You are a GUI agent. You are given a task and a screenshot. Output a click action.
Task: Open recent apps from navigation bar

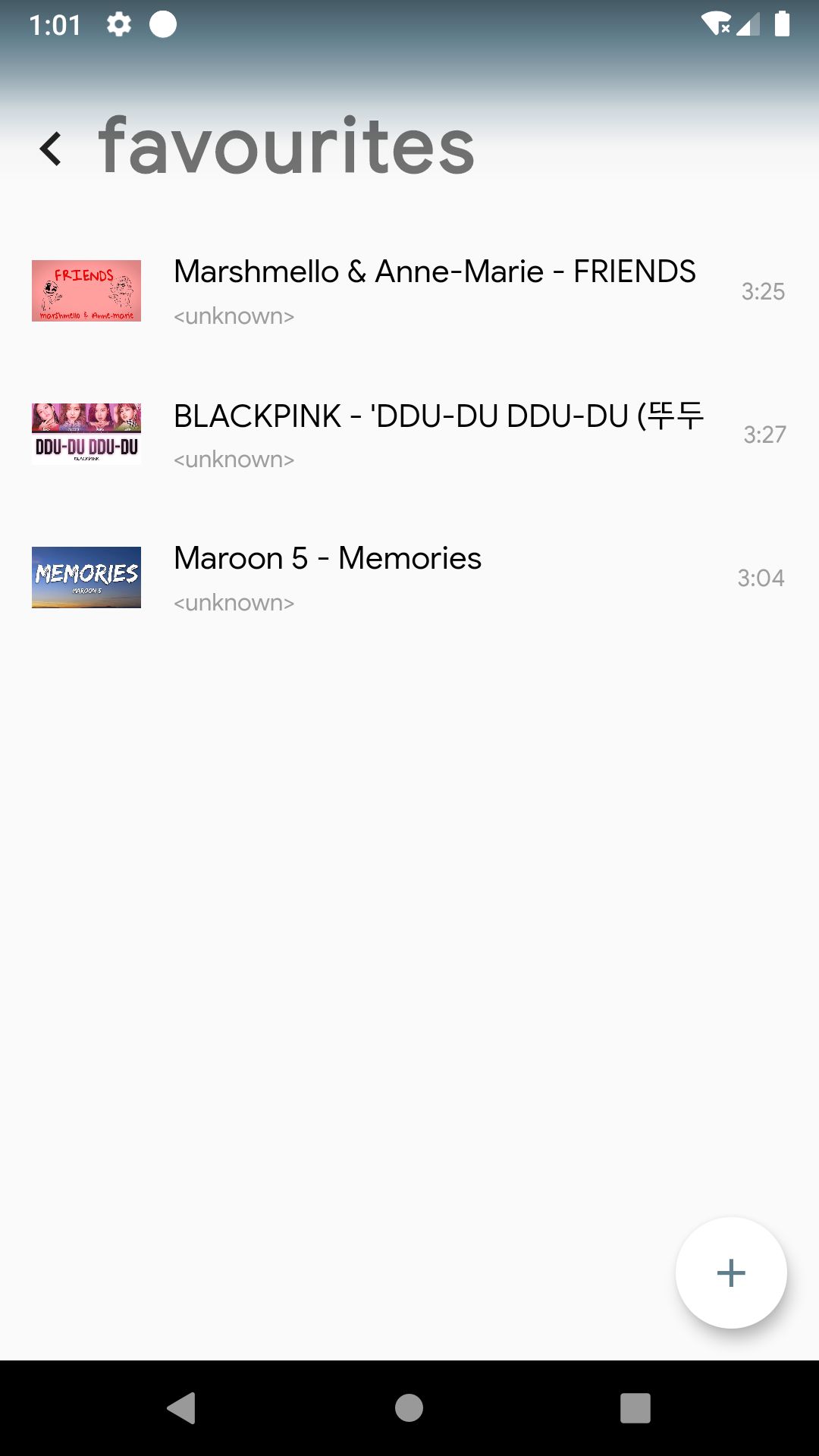coord(635,1408)
